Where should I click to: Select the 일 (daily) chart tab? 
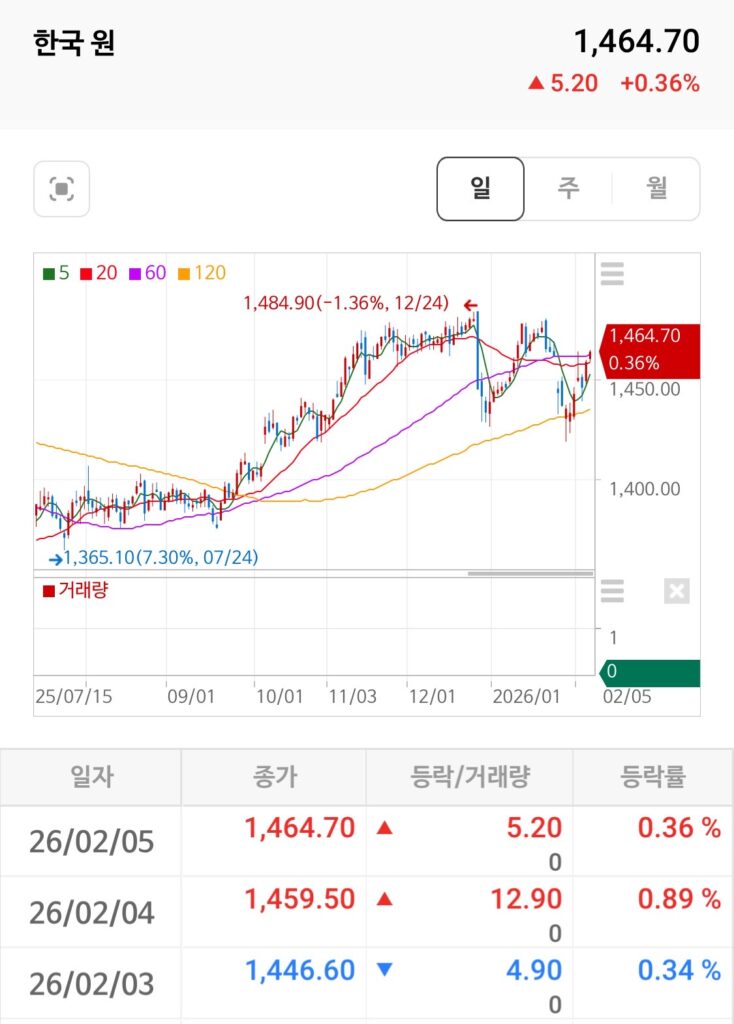[480, 189]
